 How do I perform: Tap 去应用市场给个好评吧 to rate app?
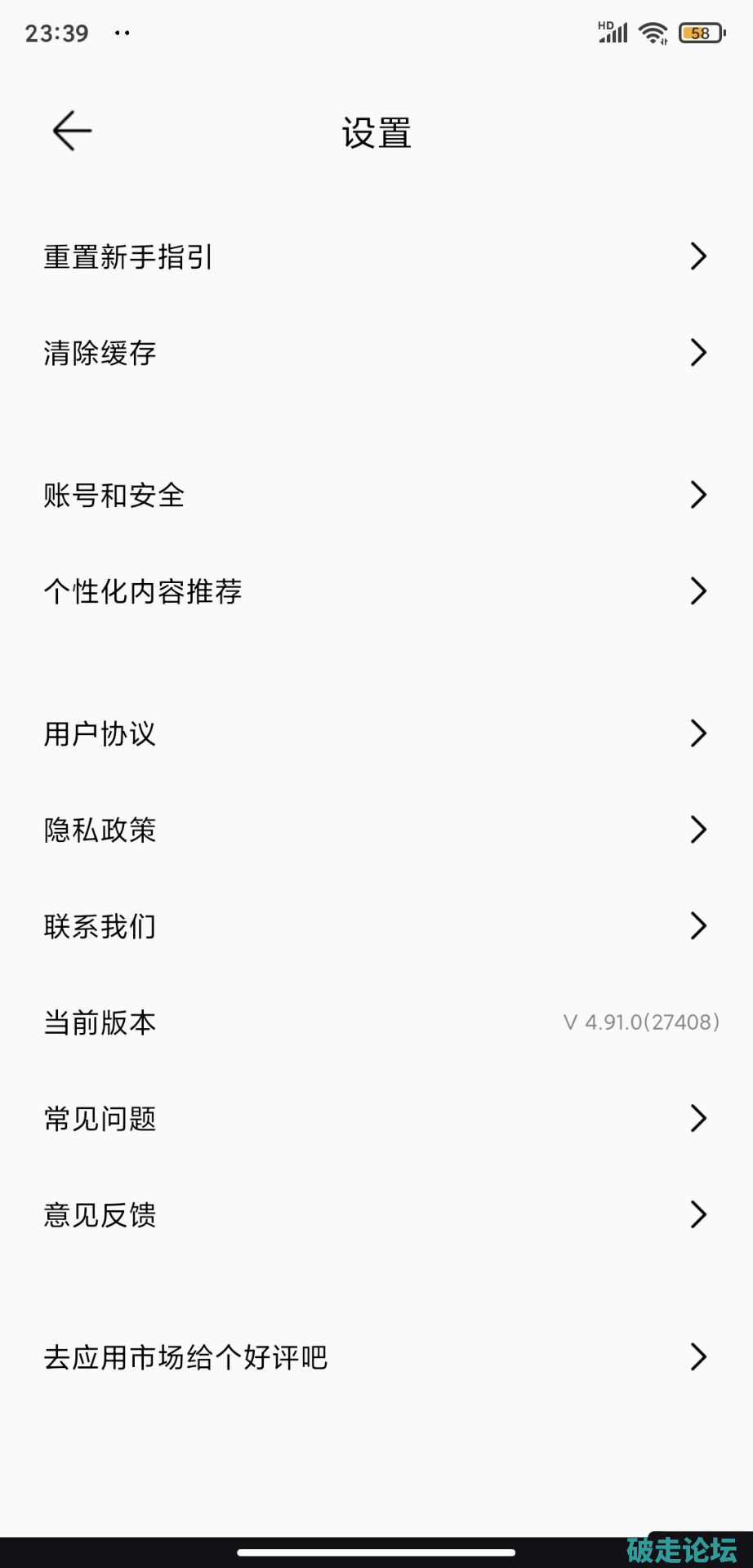click(376, 1357)
